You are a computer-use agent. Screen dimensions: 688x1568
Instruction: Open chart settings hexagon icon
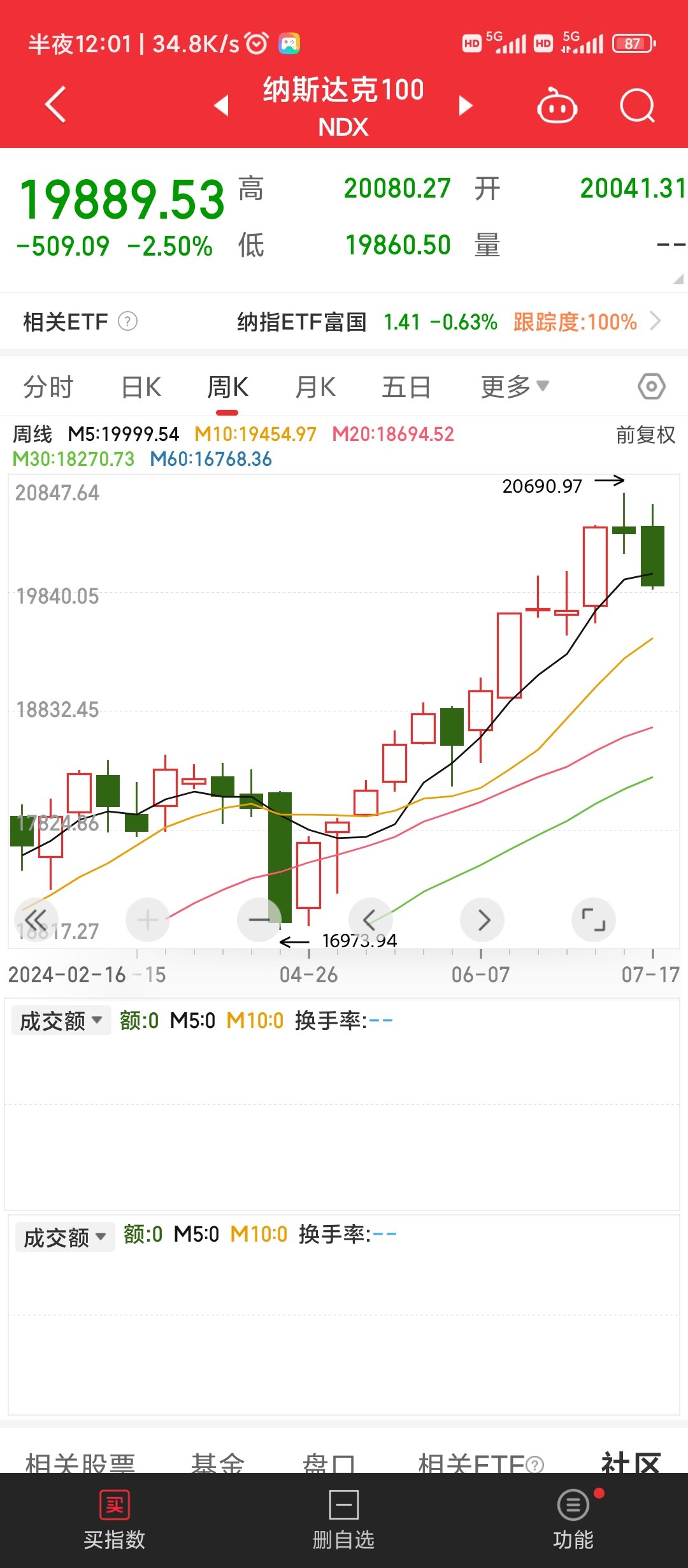[x=651, y=387]
